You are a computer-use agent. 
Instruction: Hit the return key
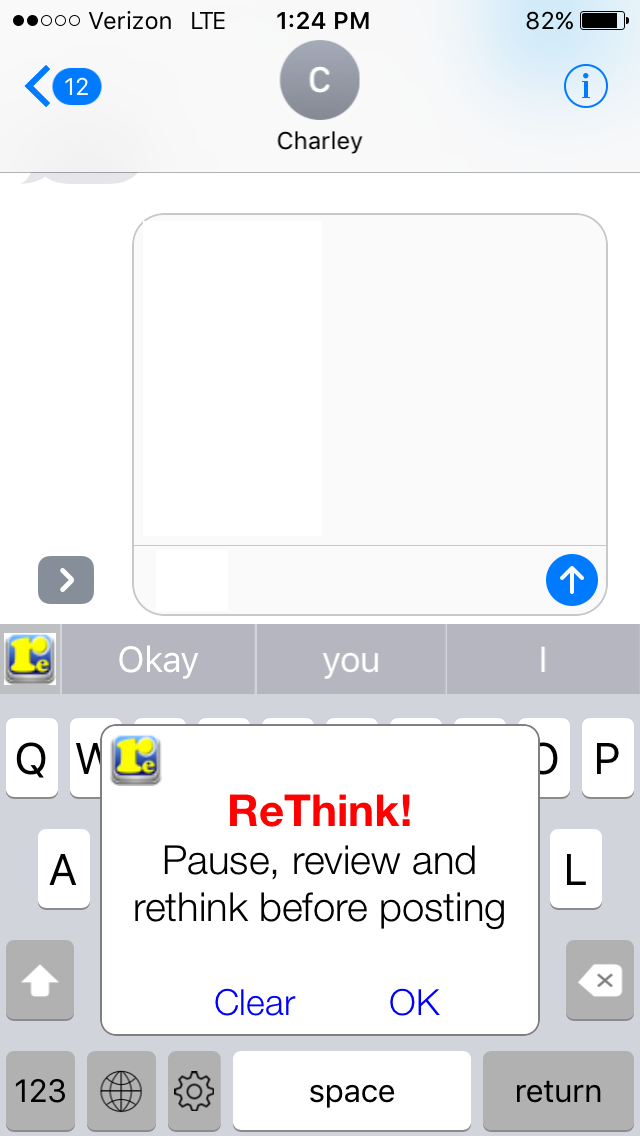point(558,1090)
